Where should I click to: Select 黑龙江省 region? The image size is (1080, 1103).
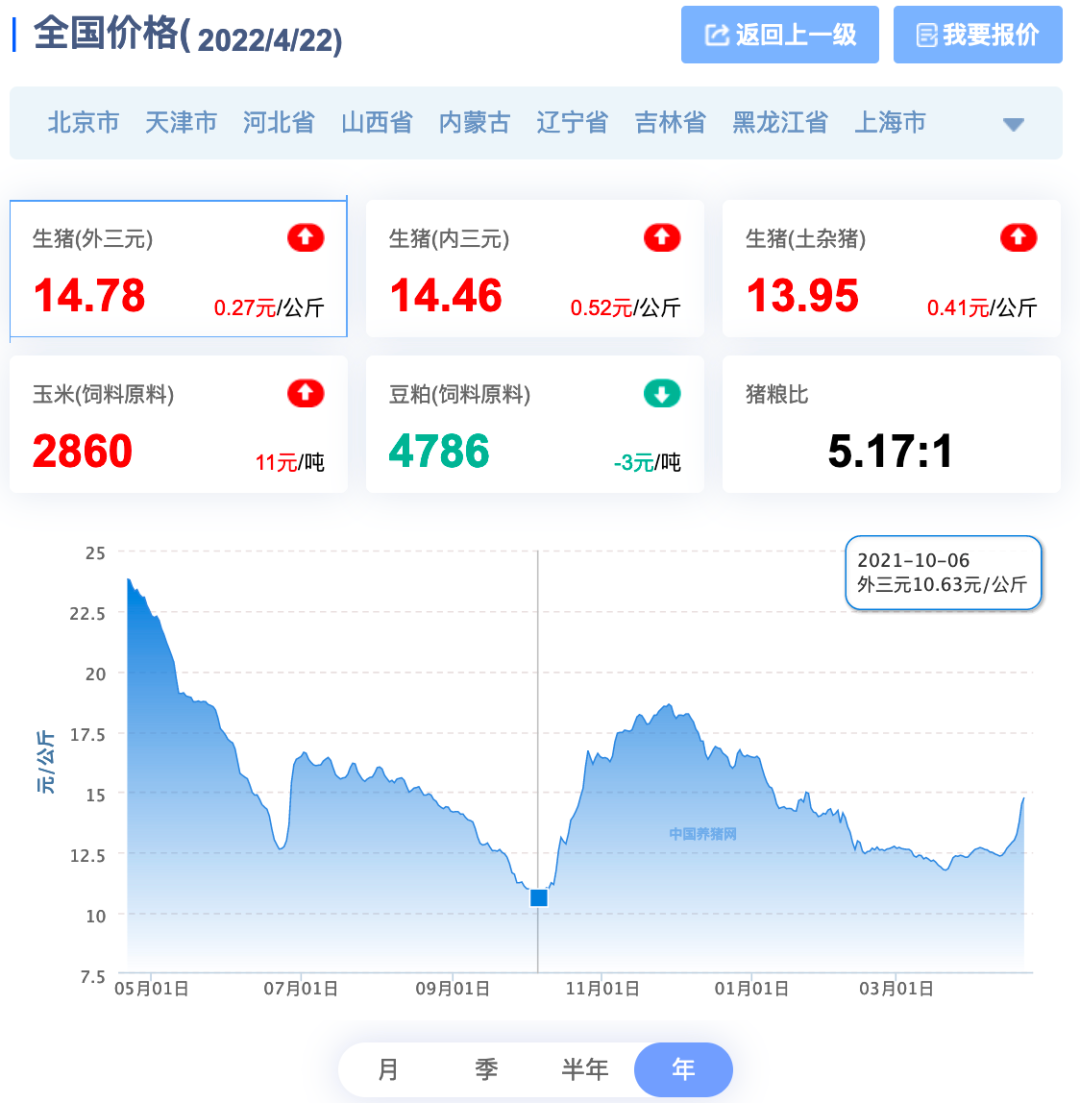click(x=780, y=123)
